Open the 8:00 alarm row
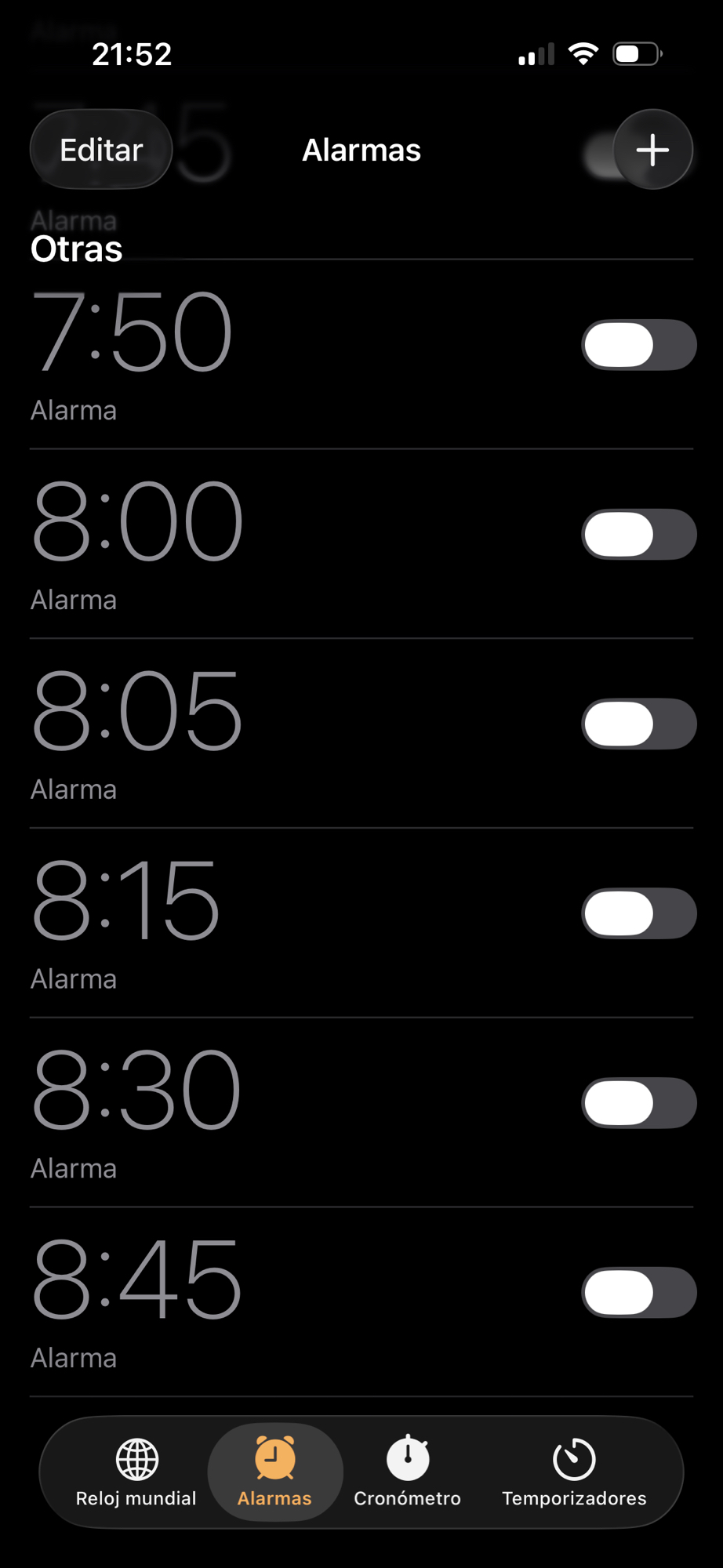This screenshot has width=723, height=1568. pos(235,543)
